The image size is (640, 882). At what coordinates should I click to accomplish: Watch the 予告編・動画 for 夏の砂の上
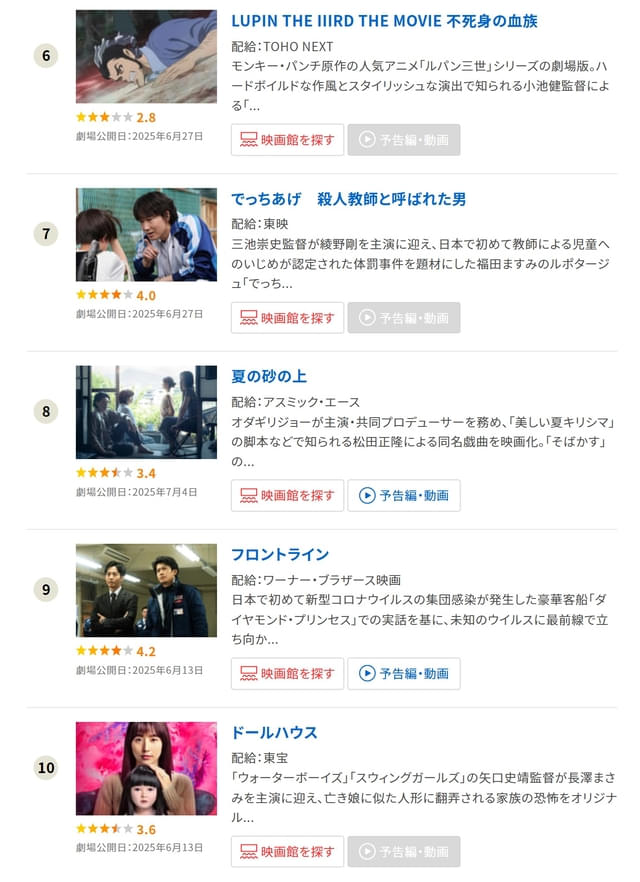pyautogui.click(x=404, y=495)
